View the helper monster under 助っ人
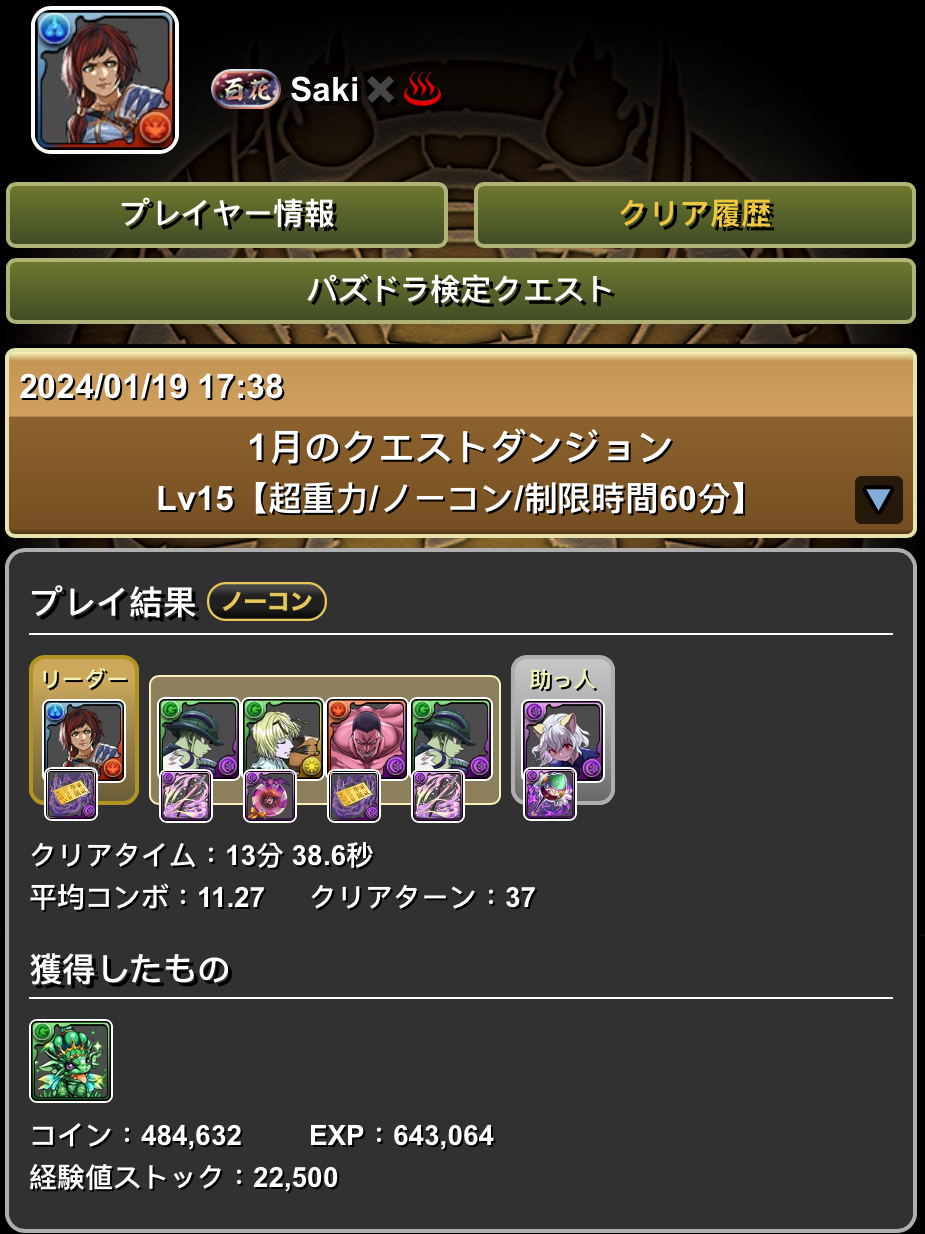The height and width of the screenshot is (1234, 925). click(563, 741)
